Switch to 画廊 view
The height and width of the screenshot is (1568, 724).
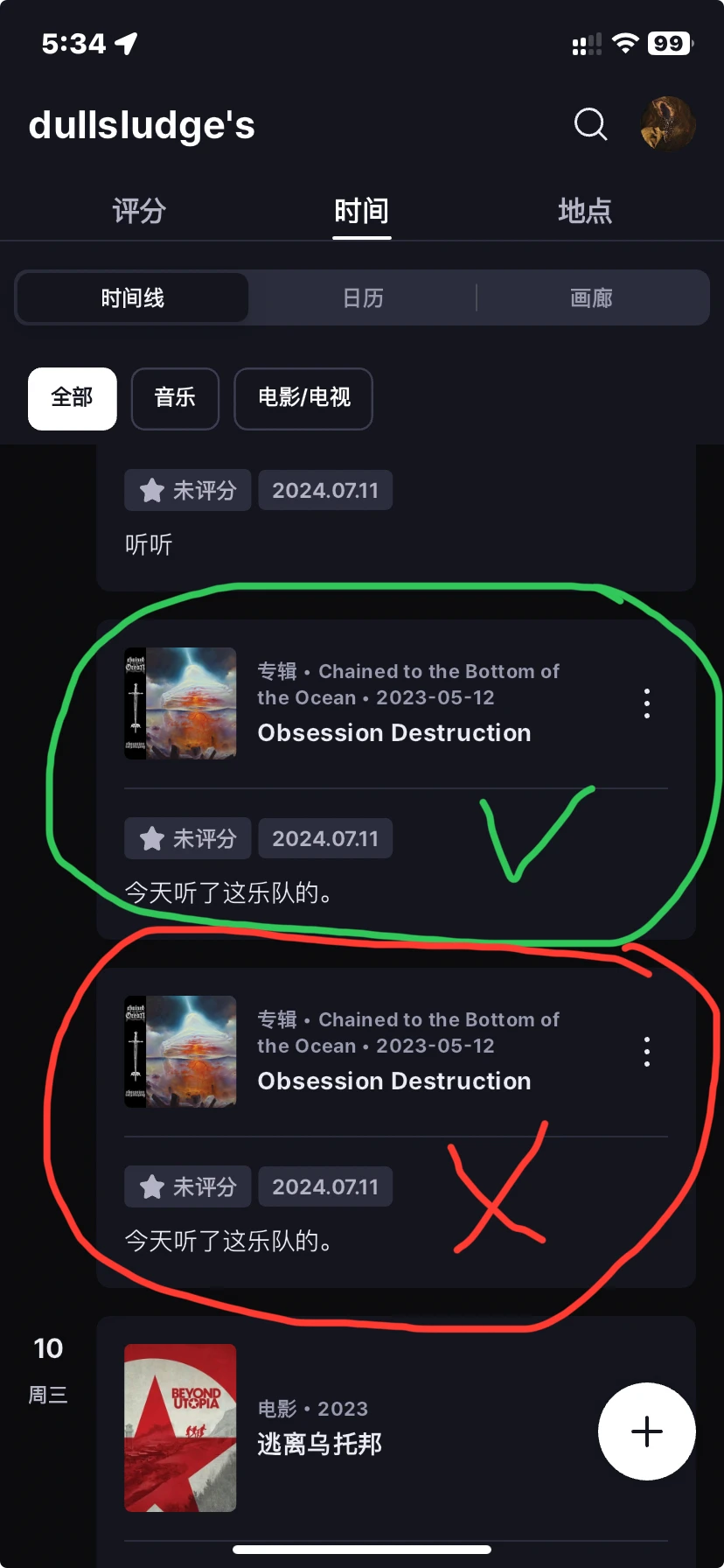[591, 298]
